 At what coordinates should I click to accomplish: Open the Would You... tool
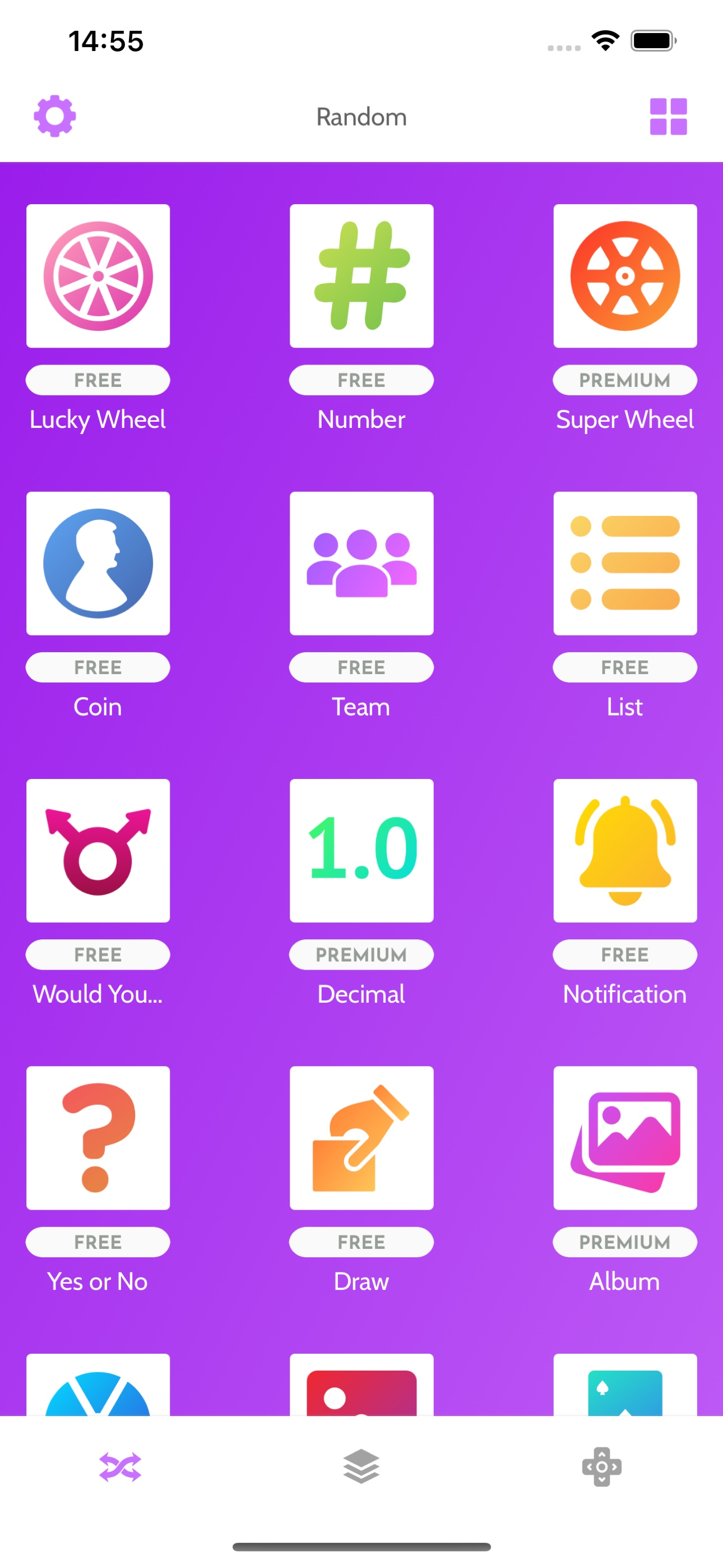[x=98, y=850]
